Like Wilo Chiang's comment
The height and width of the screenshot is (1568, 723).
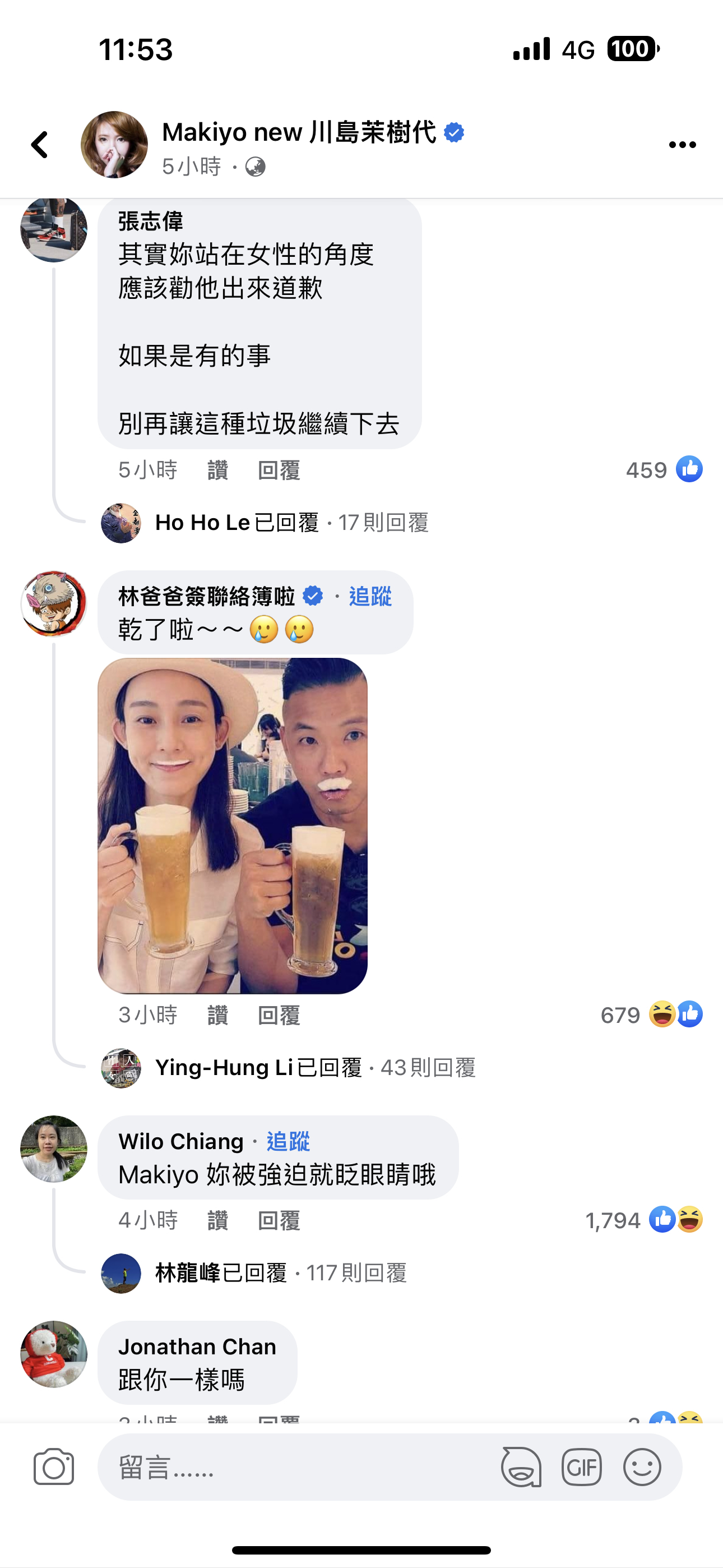pyautogui.click(x=218, y=1220)
